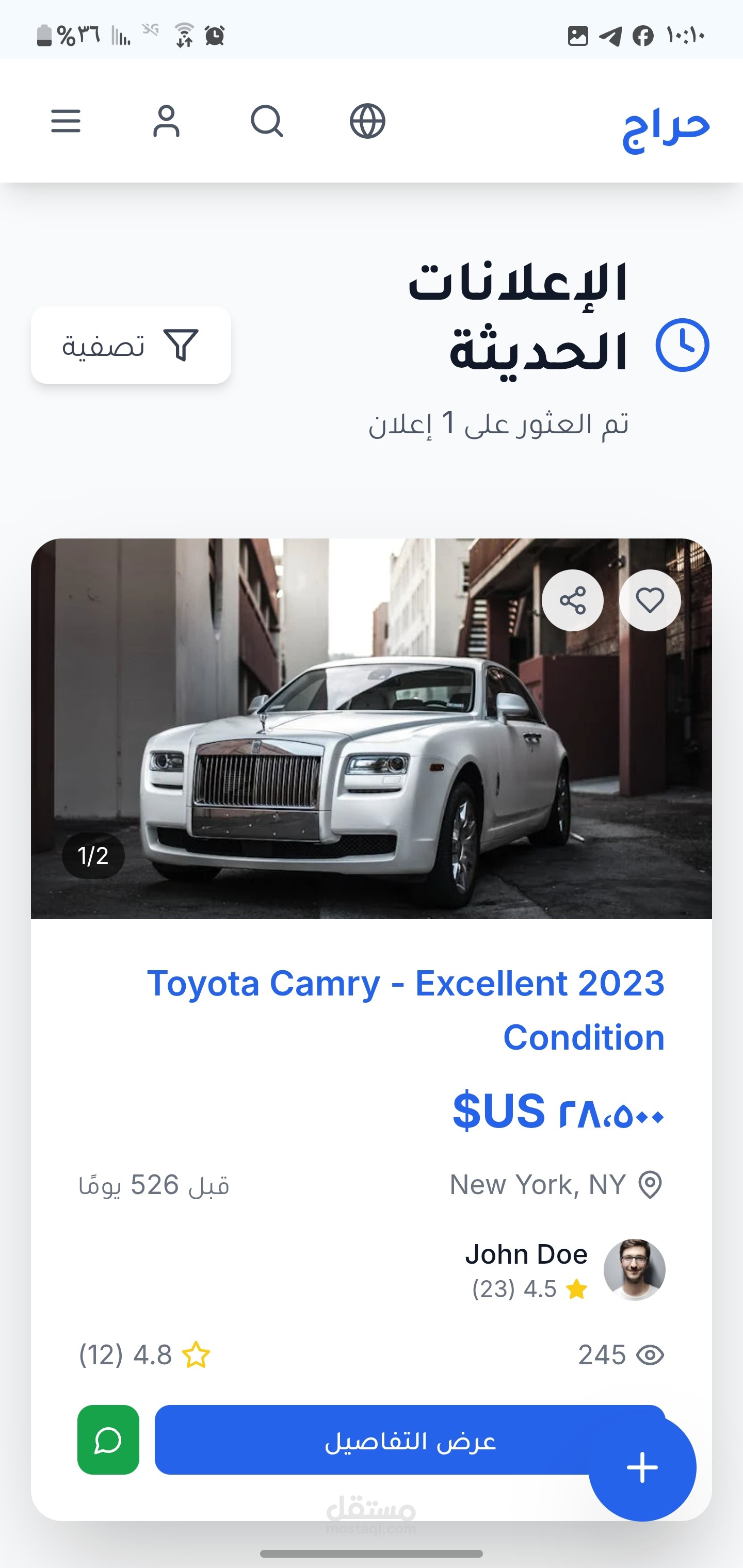Open the hamburger menu
This screenshot has height=1568, width=743.
tap(66, 121)
